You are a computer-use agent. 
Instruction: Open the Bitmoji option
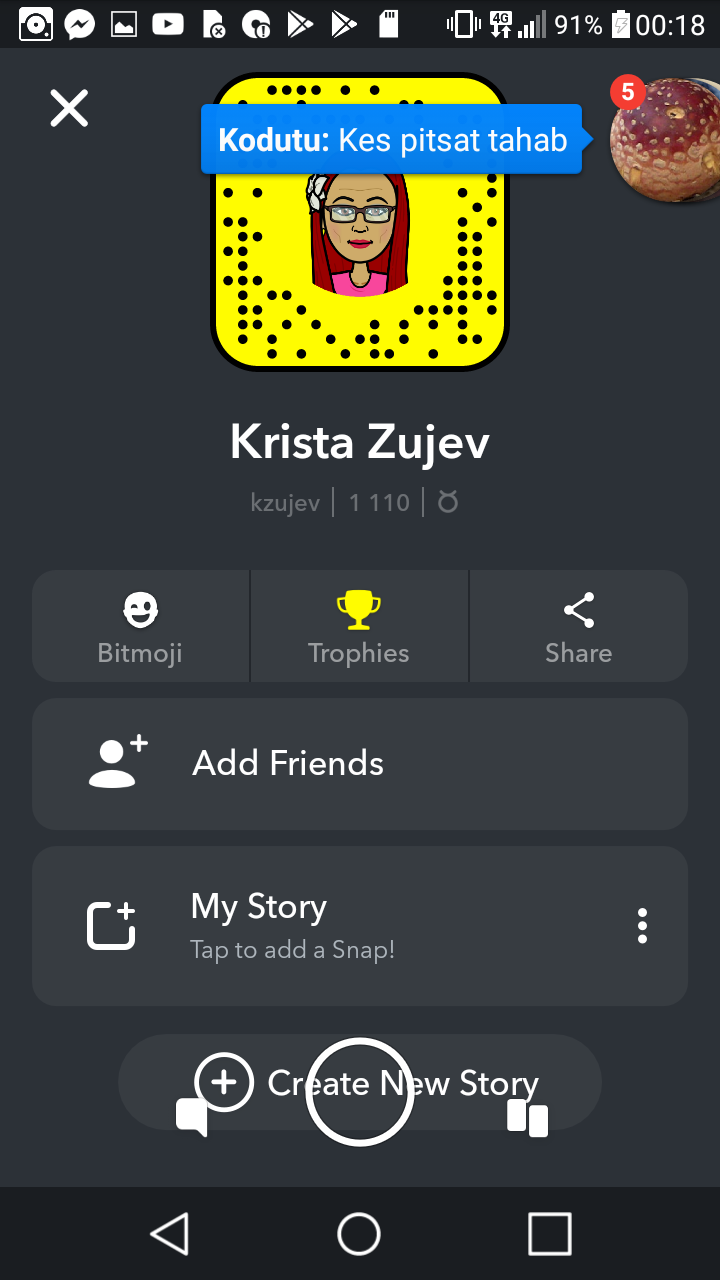pyautogui.click(x=140, y=627)
